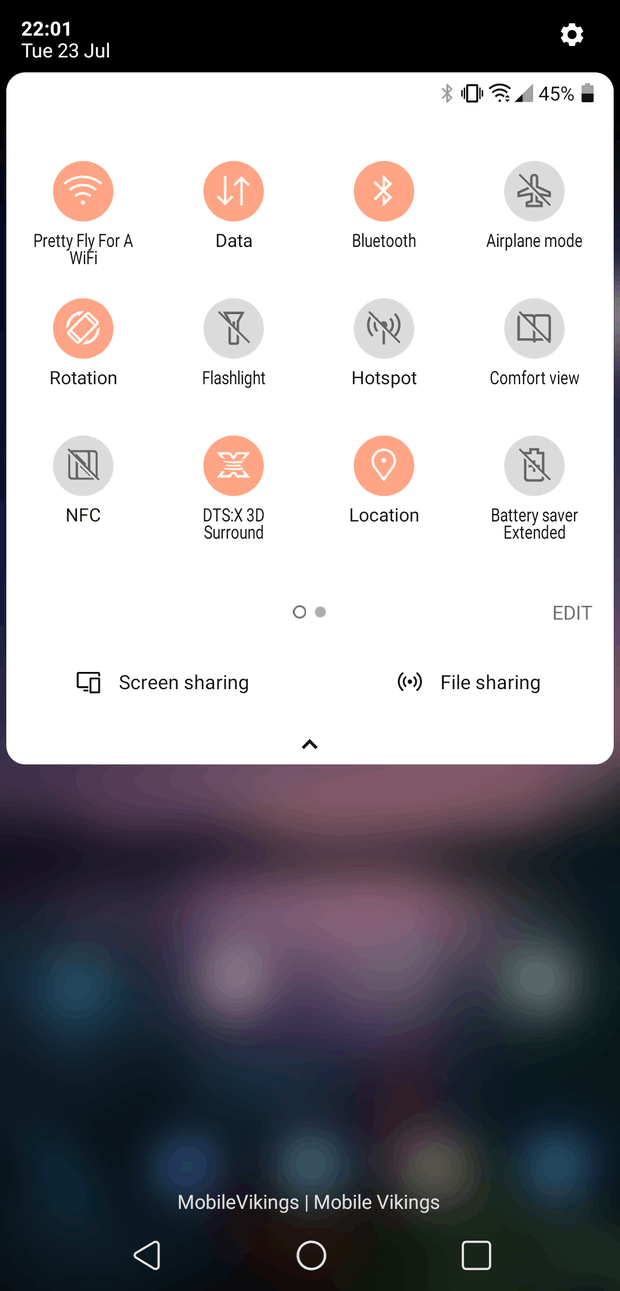Tap the back navigation button
Screen dimensions: 620x1291
click(147, 1255)
